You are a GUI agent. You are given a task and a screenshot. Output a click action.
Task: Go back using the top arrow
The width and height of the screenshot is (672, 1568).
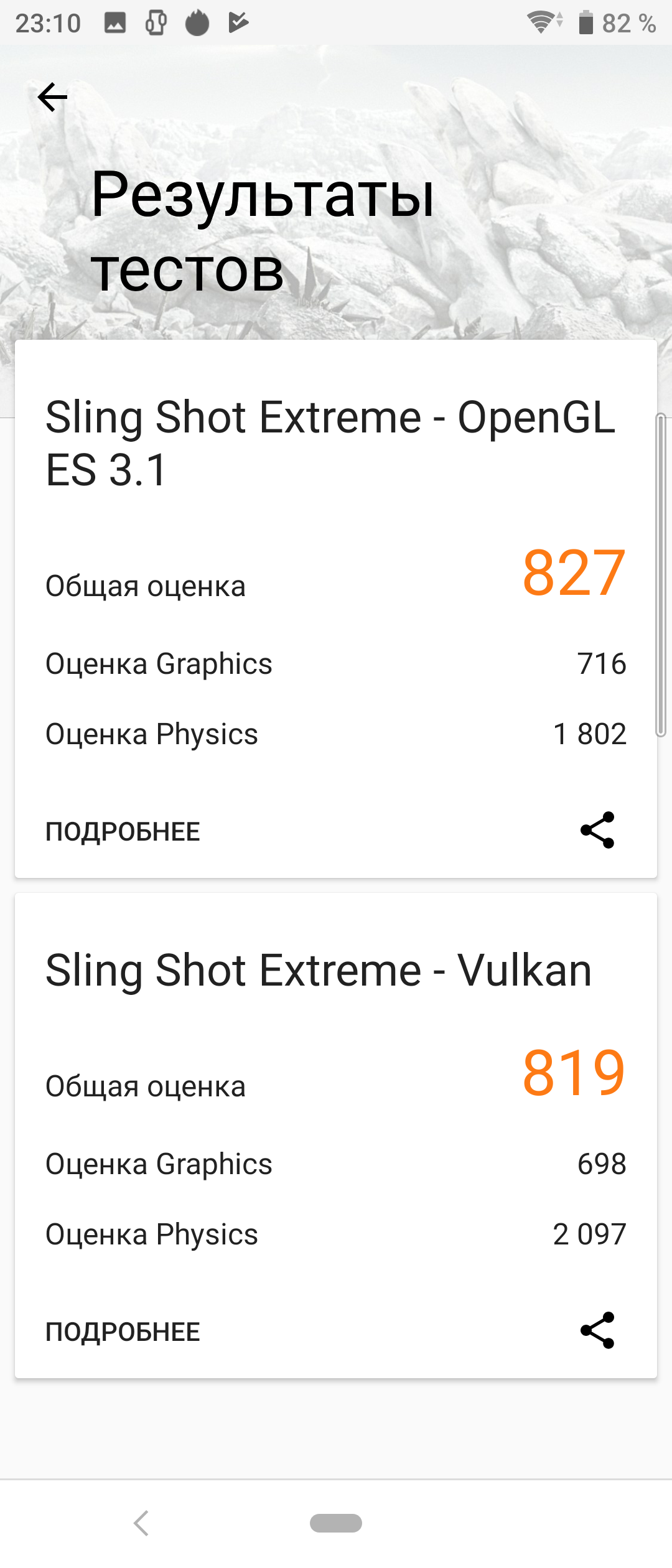coord(52,97)
